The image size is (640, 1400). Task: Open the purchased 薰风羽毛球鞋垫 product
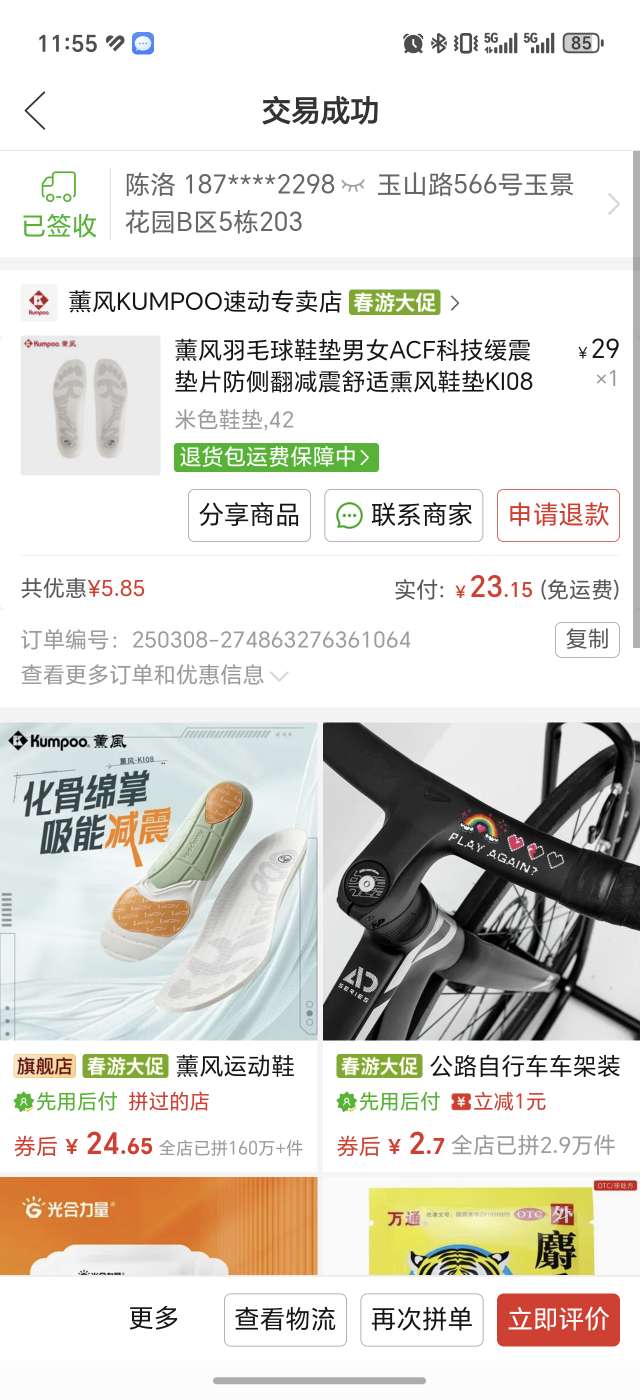point(354,366)
